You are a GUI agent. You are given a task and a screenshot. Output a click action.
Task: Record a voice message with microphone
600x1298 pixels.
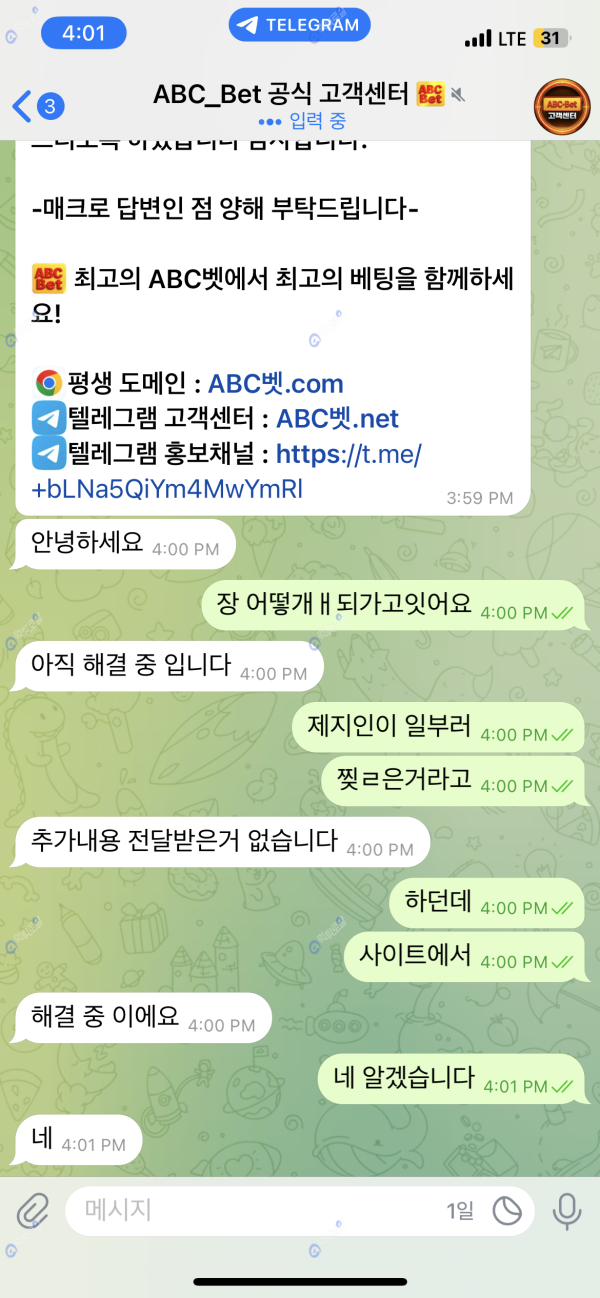coord(567,1211)
